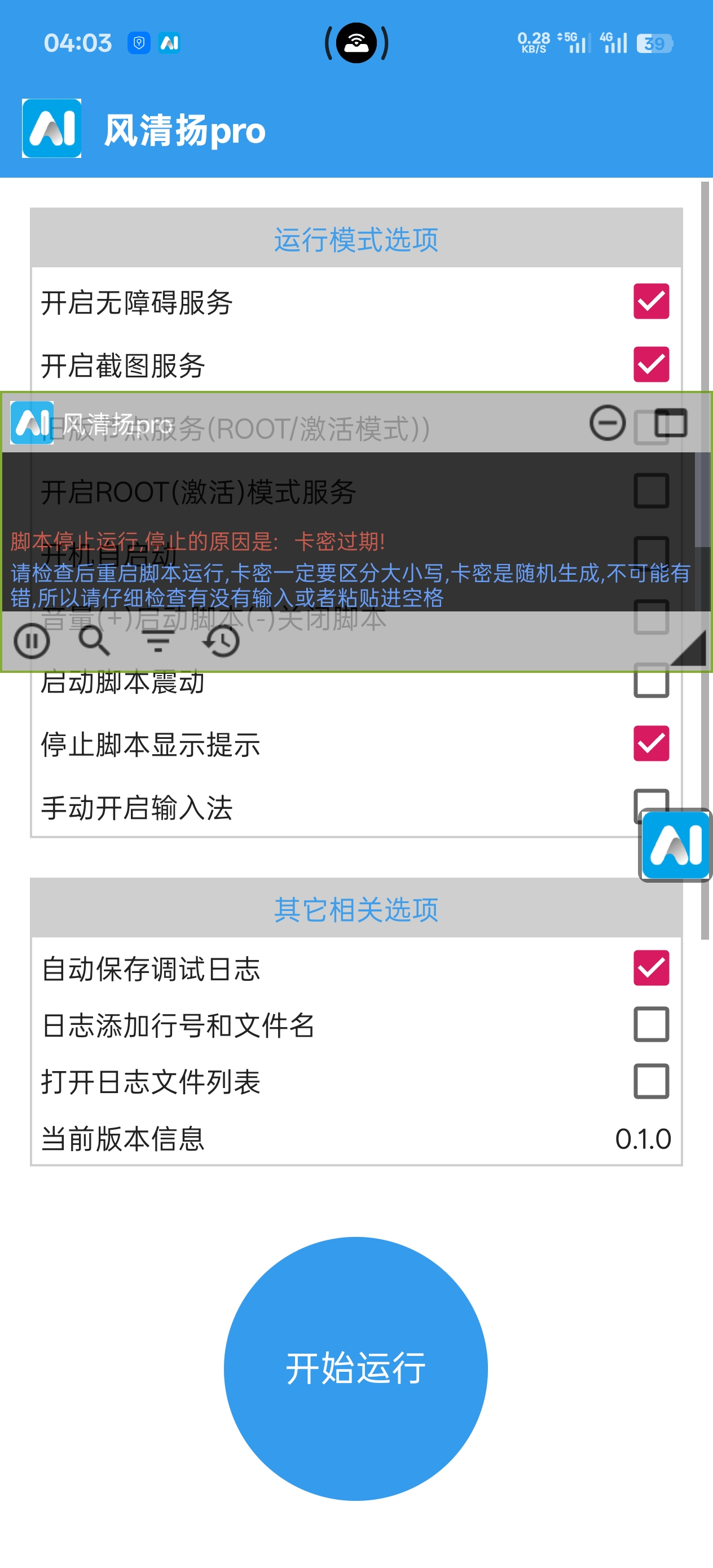This screenshot has height=1568, width=713.
Task: Start the script with 开始运行
Action: (x=355, y=1368)
